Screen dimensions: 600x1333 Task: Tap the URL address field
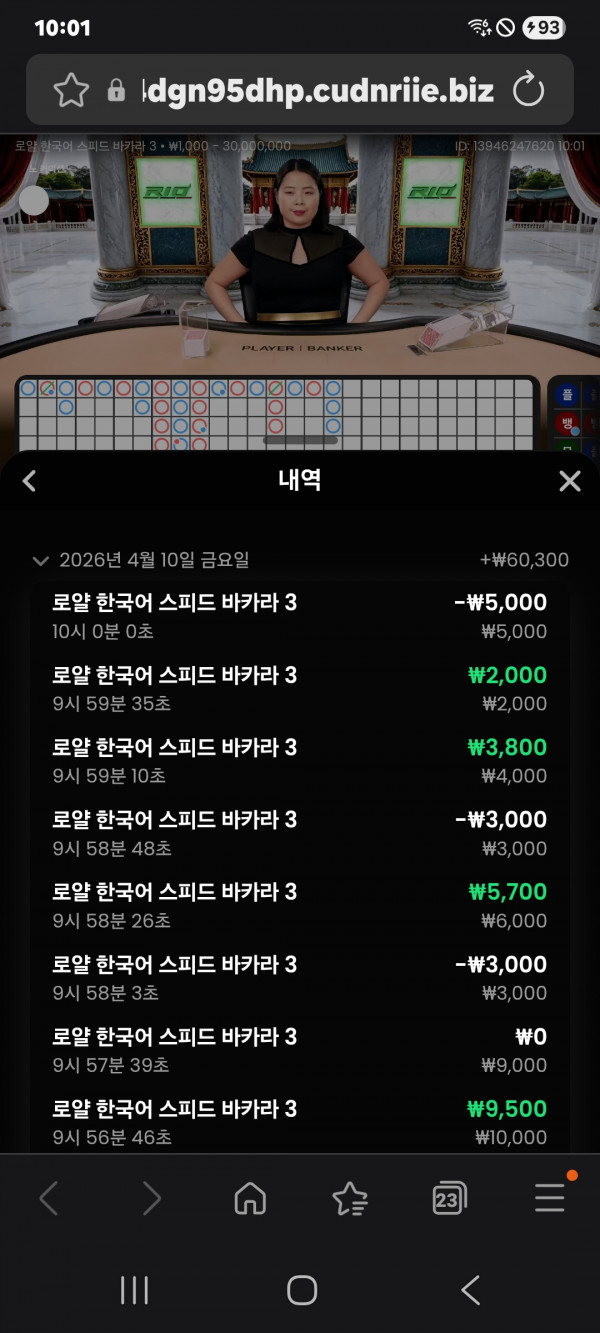[318, 91]
